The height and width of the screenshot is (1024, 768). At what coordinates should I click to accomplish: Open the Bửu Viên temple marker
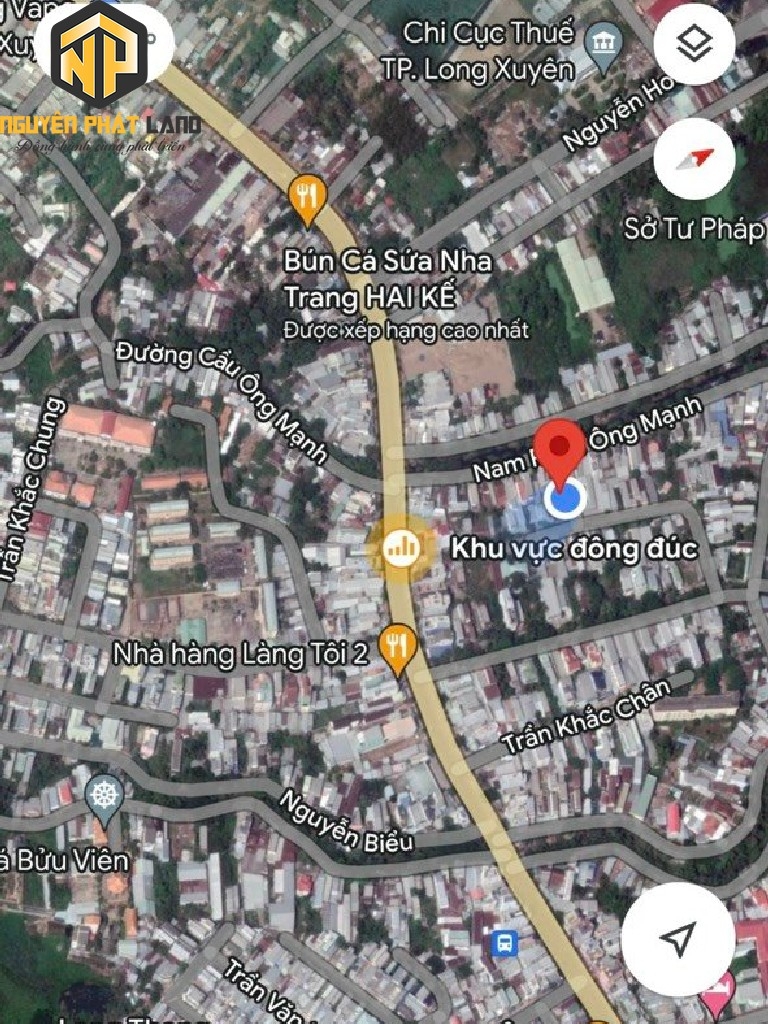104,796
